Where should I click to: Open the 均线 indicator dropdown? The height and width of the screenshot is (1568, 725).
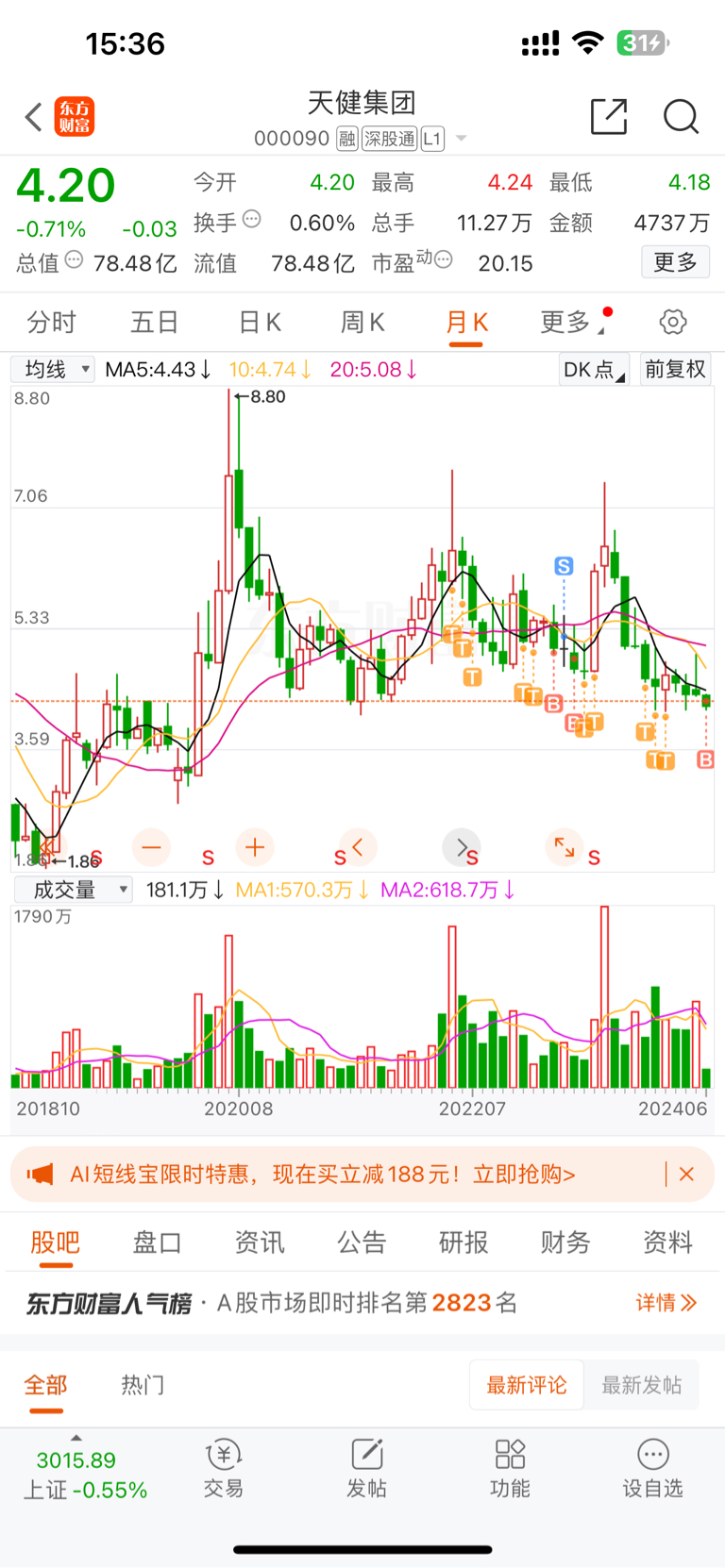point(53,369)
